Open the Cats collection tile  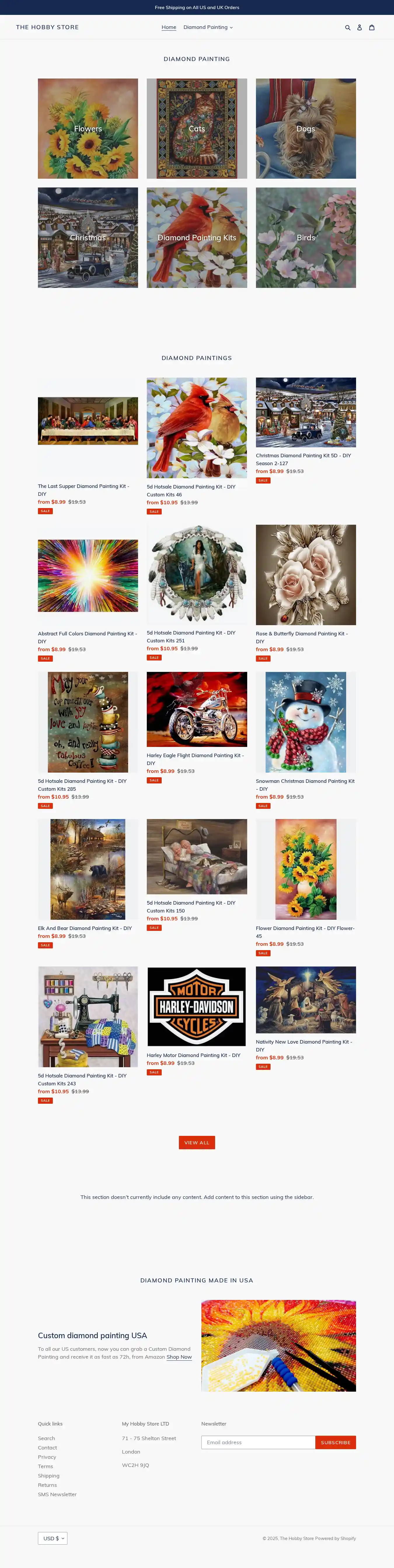[x=196, y=128]
